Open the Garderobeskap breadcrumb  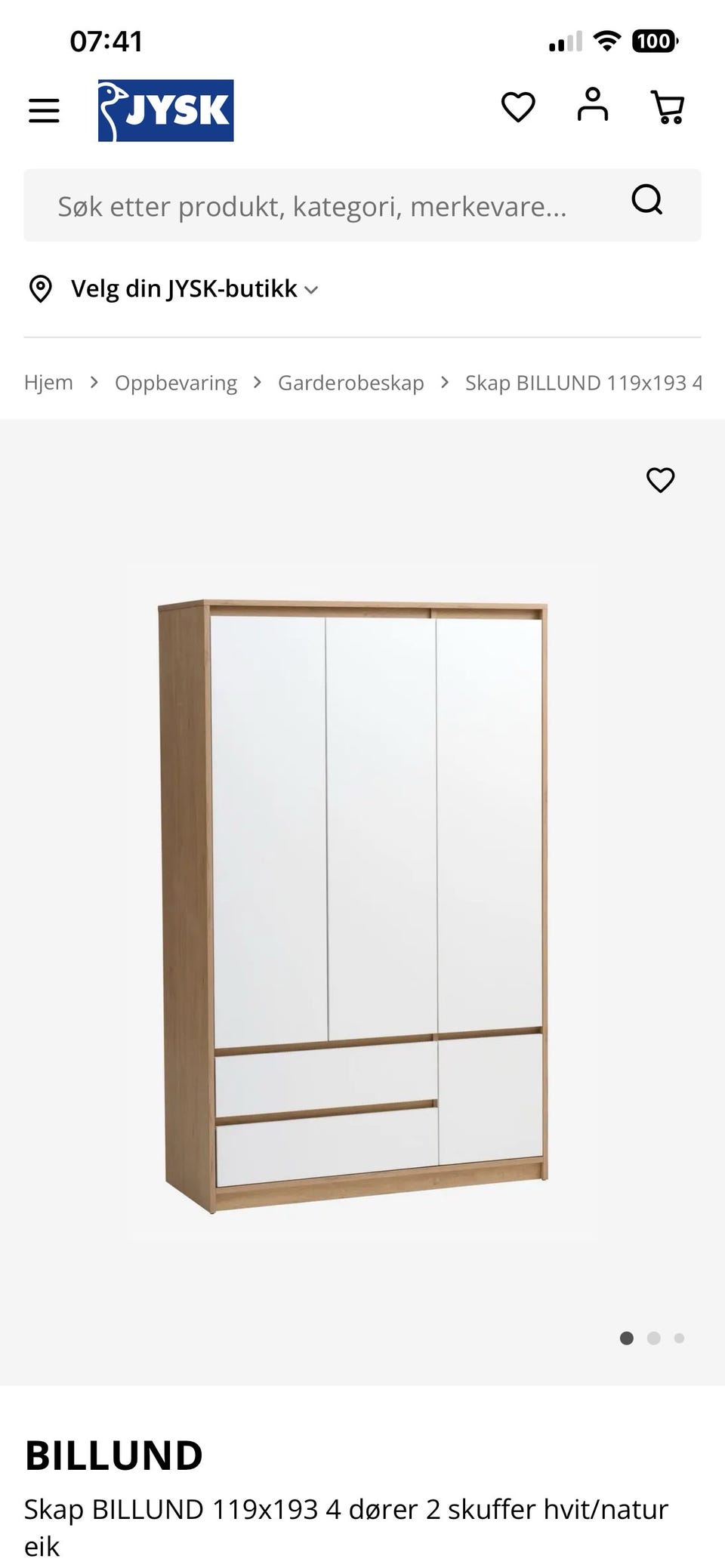[351, 383]
